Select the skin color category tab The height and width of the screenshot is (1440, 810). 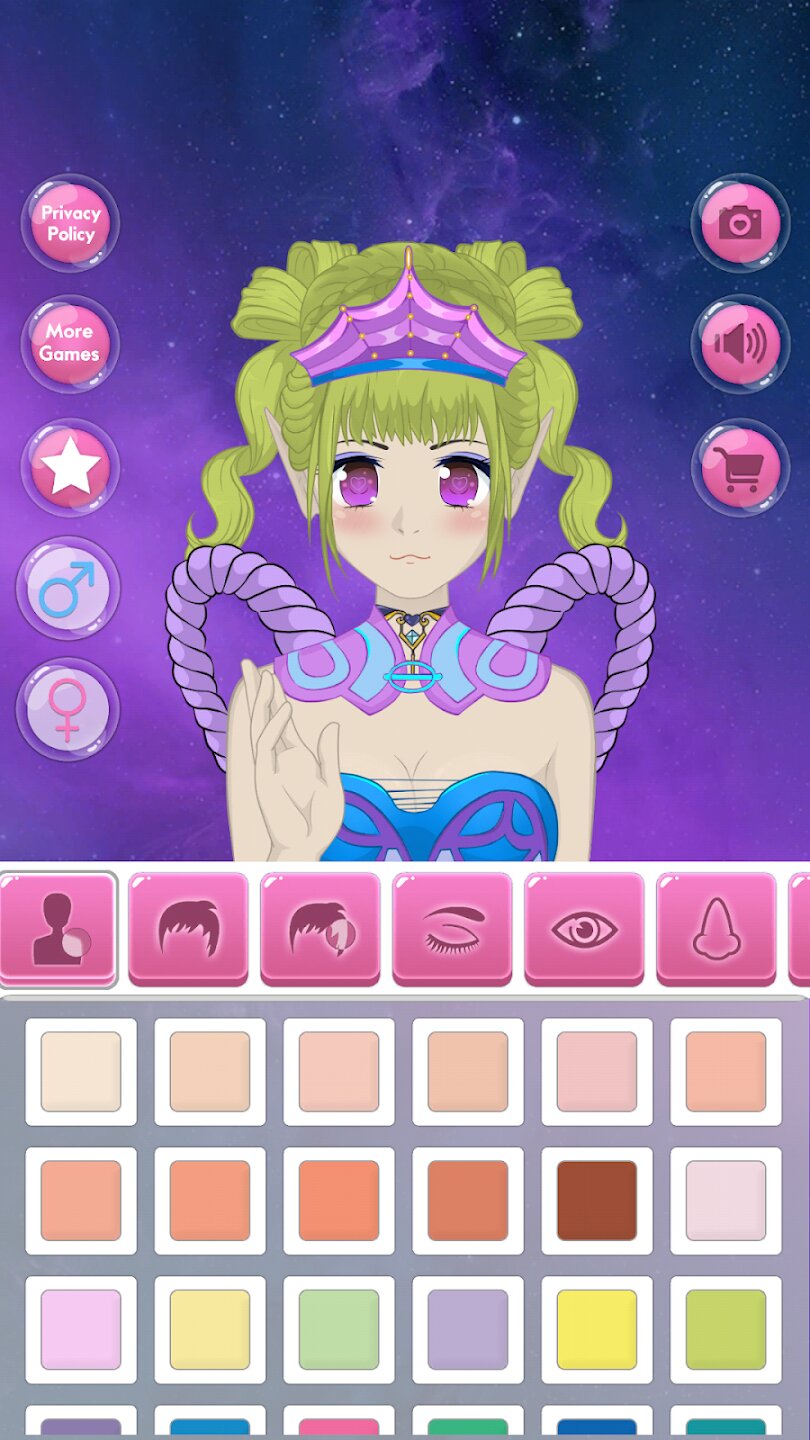(x=58, y=929)
